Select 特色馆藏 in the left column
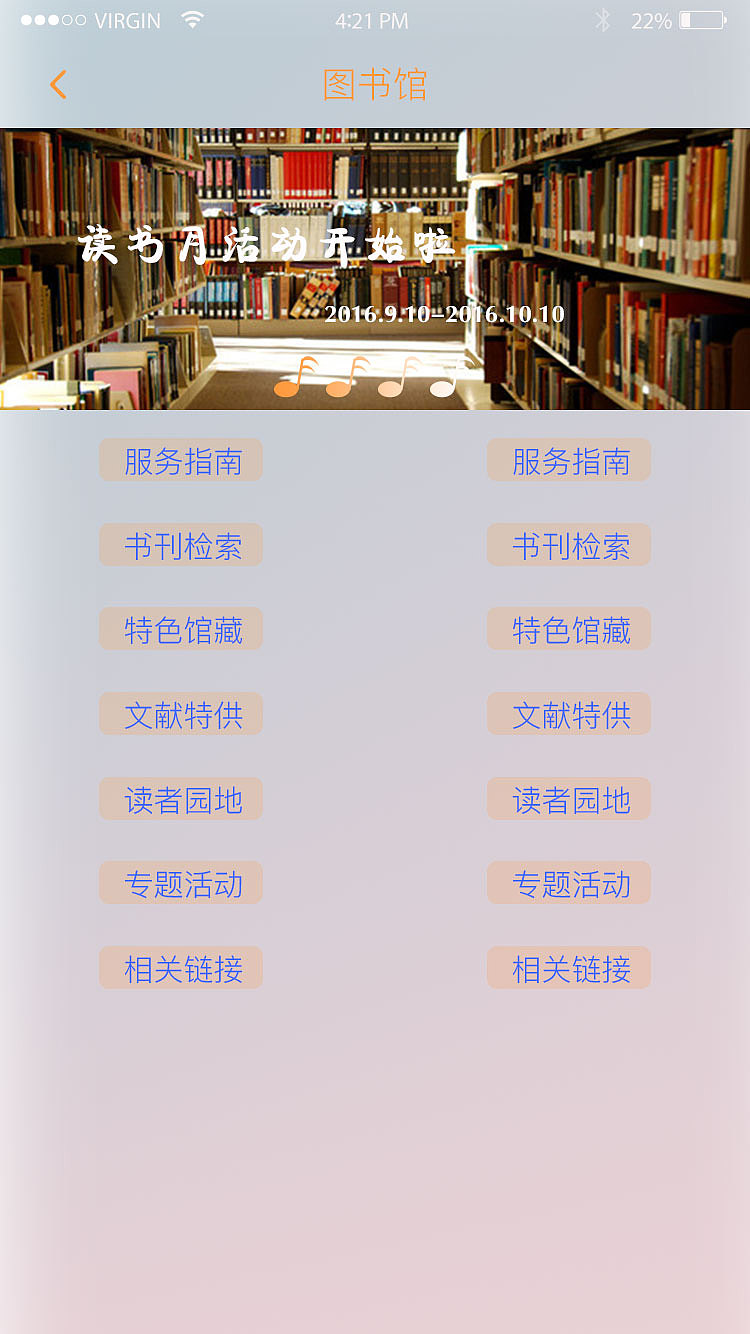Screen dimensions: 750x1334 click(x=180, y=629)
